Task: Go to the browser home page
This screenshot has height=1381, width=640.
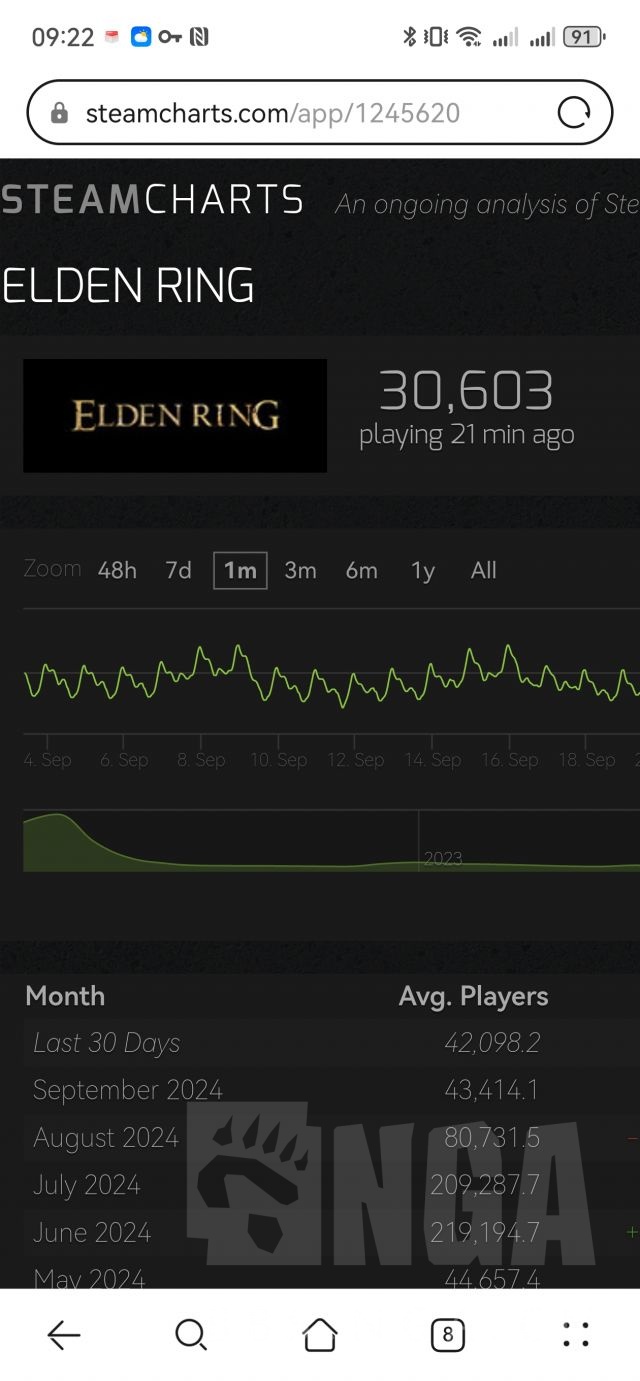Action: coord(320,1334)
